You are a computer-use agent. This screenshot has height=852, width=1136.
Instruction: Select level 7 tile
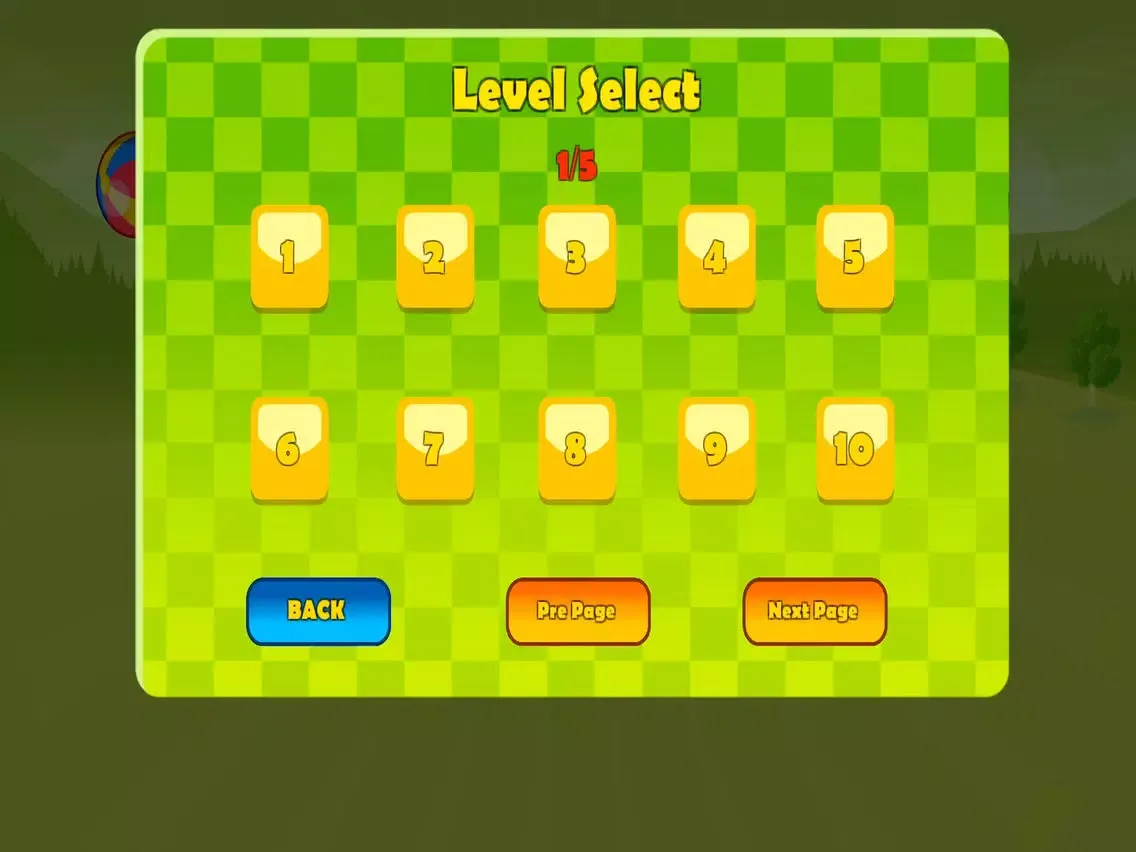click(x=434, y=450)
